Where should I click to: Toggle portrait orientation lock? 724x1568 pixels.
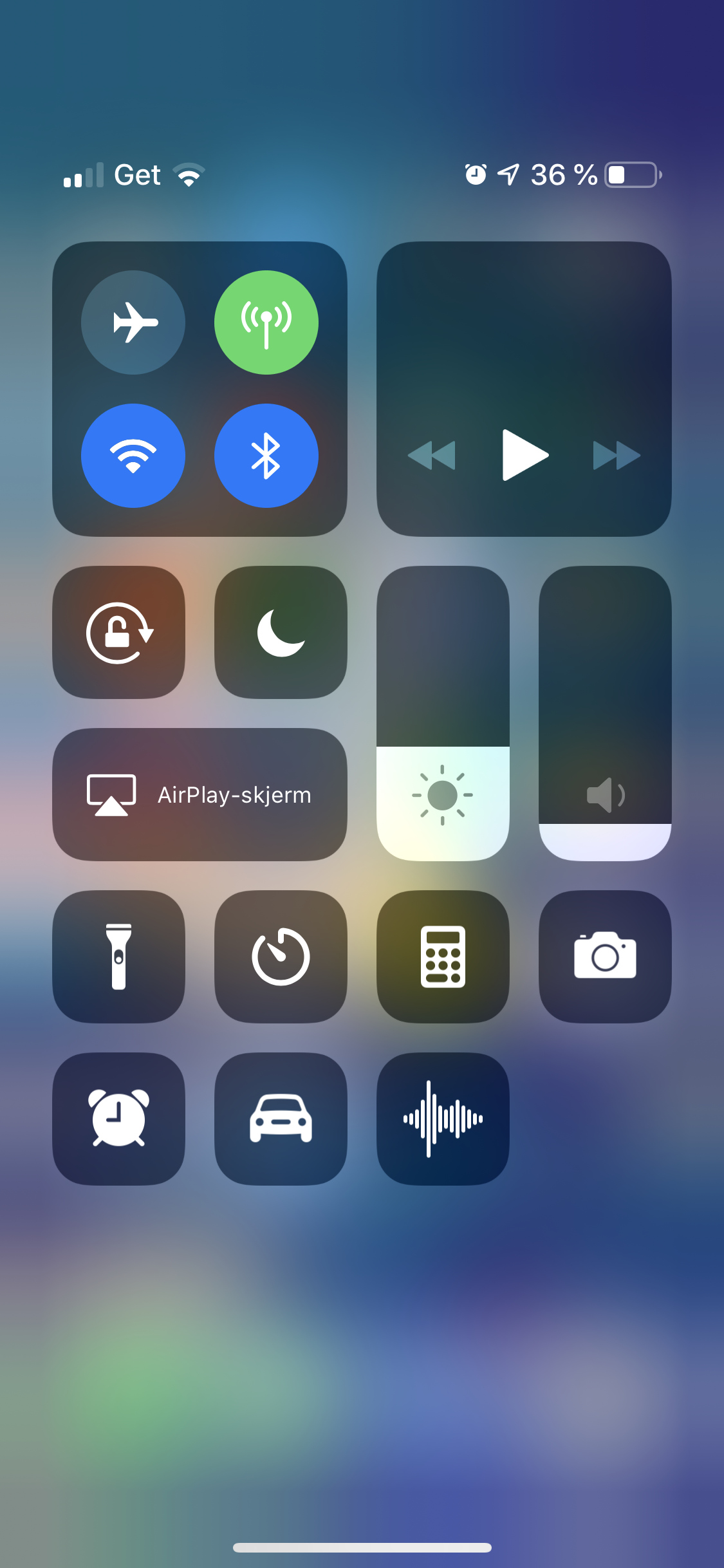[x=118, y=632]
